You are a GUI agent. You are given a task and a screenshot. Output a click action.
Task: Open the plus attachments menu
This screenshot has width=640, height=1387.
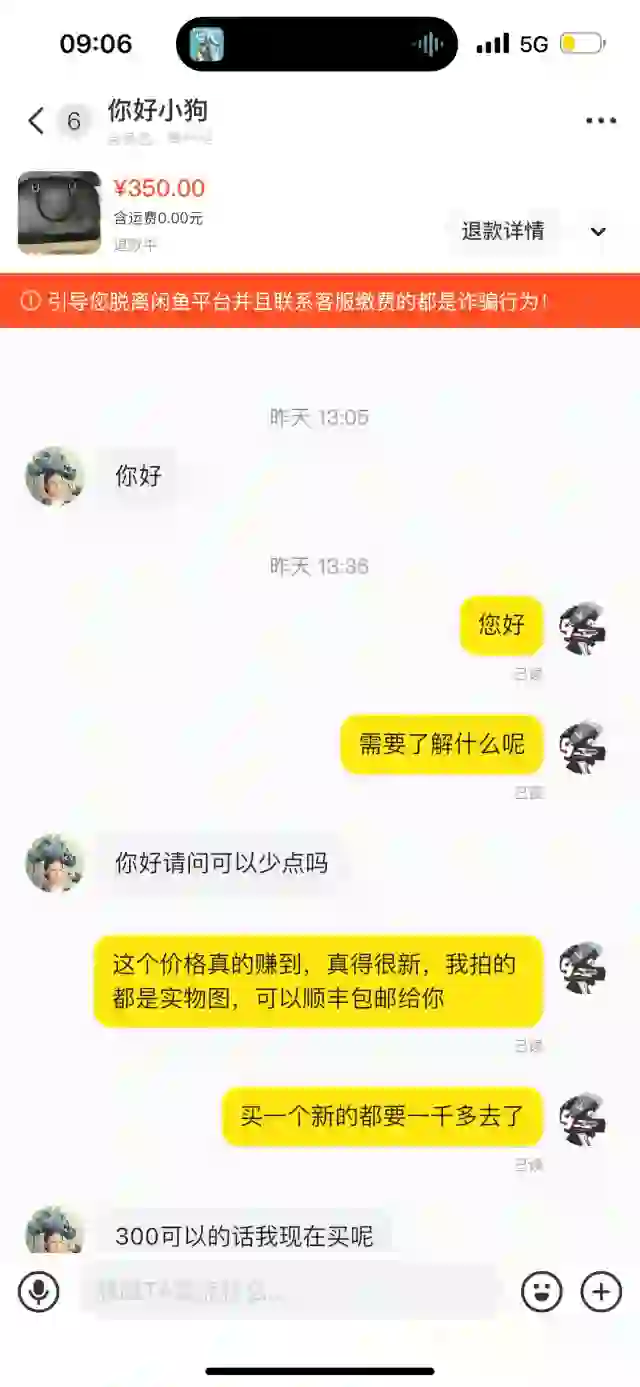pos(601,1292)
